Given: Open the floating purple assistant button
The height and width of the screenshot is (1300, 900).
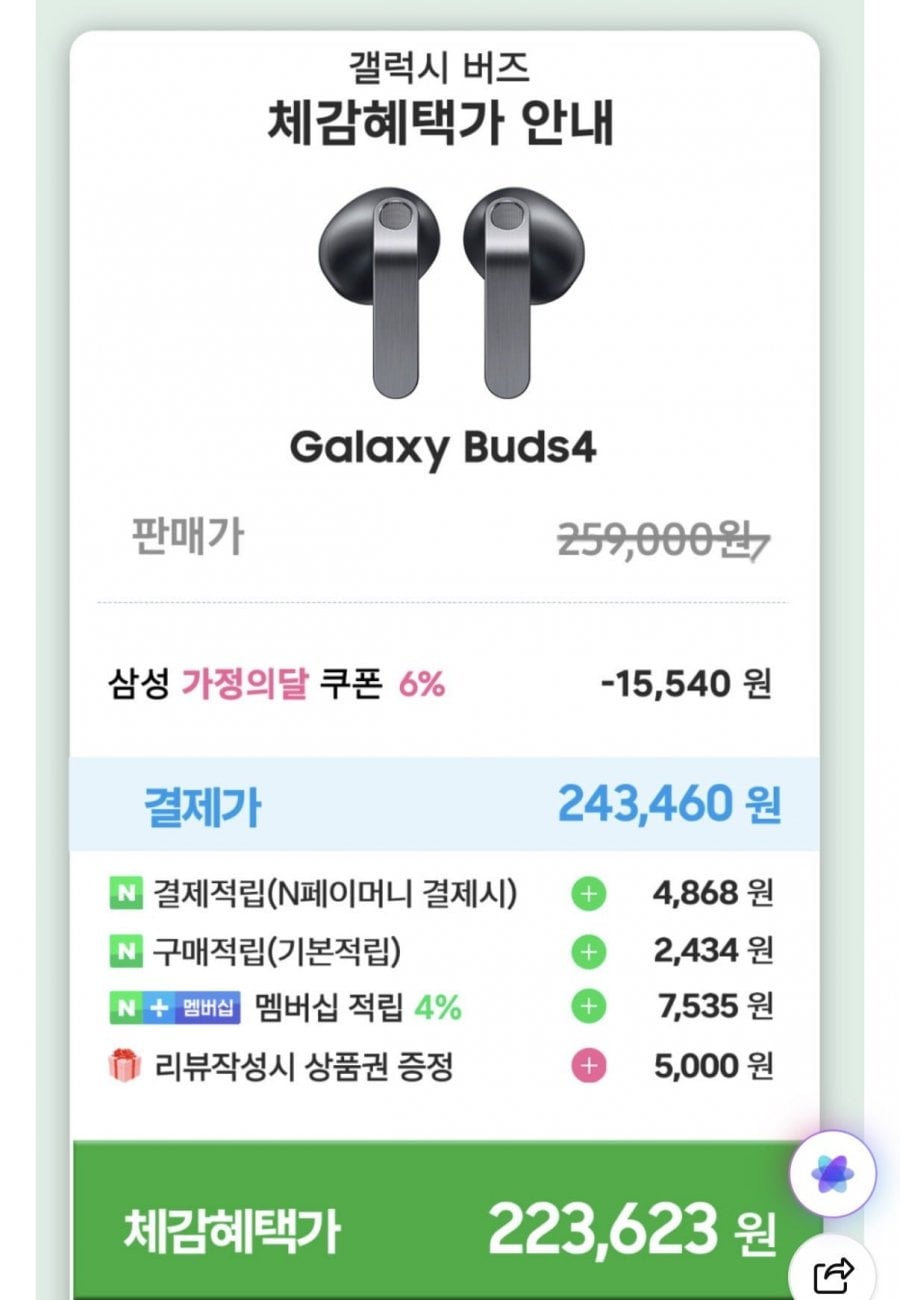Looking at the screenshot, I should (832, 1174).
